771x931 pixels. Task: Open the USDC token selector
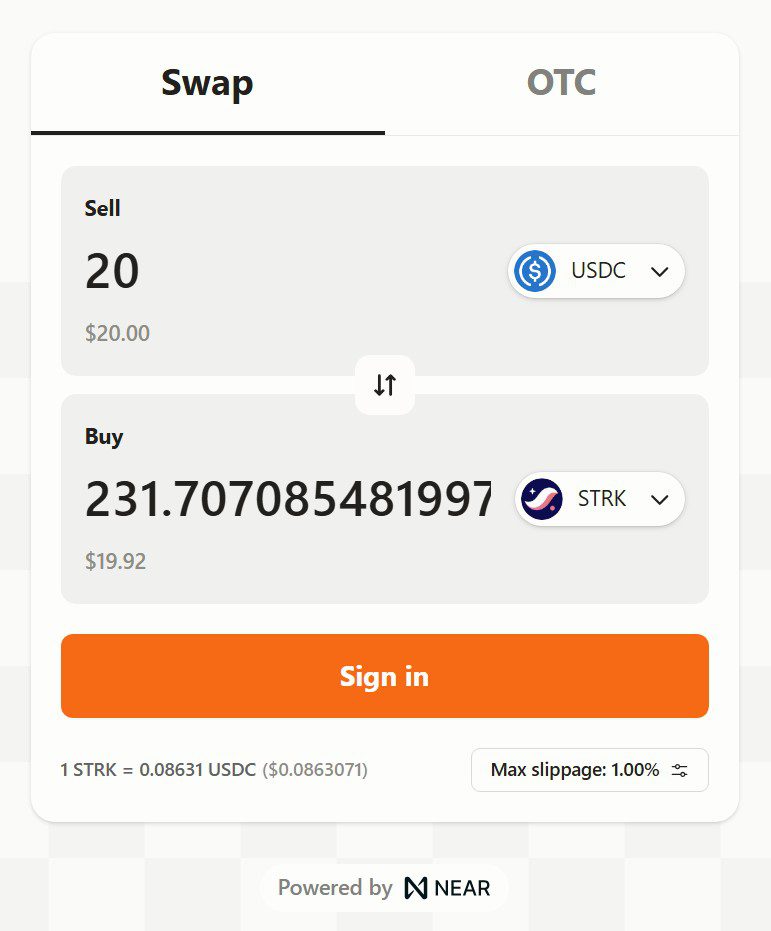pyautogui.click(x=596, y=271)
